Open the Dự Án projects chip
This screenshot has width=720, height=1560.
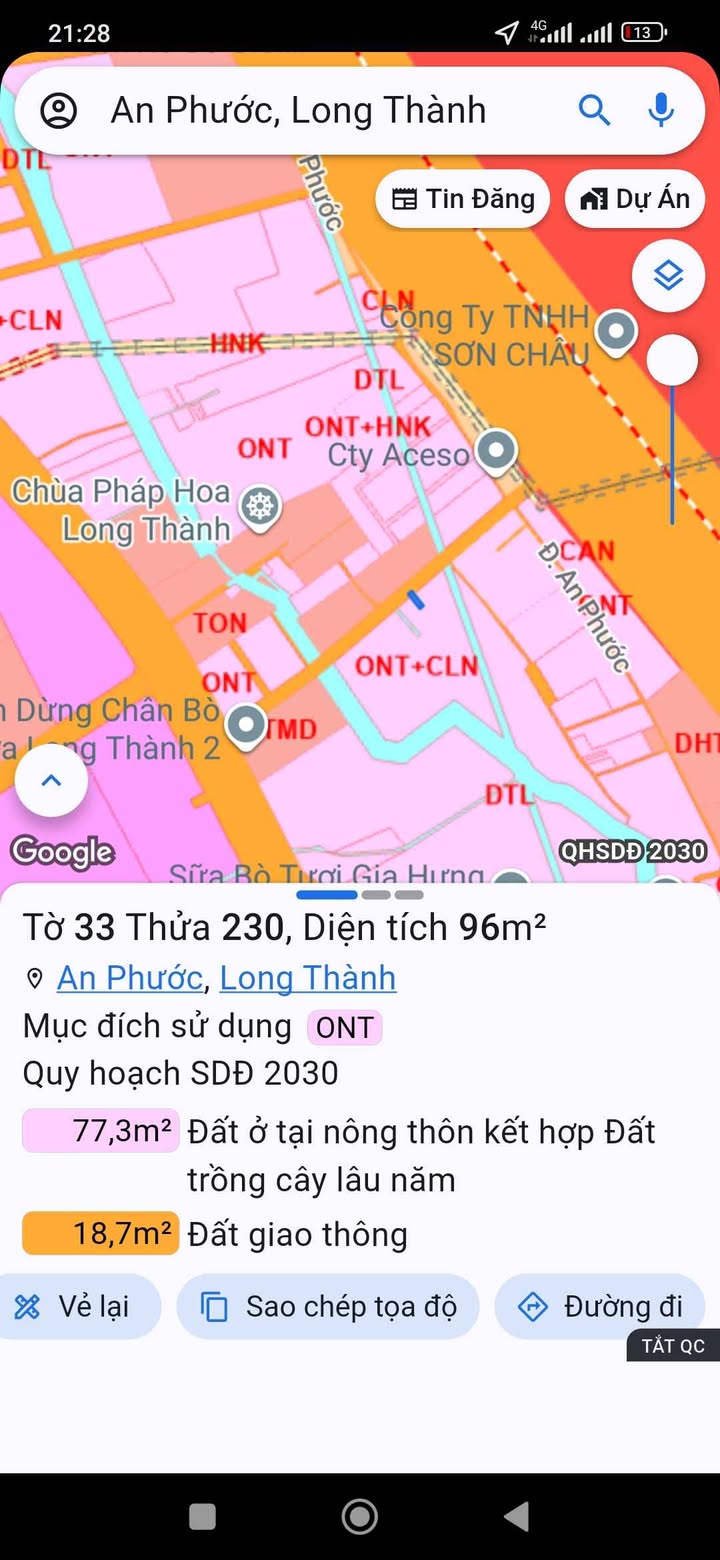click(635, 199)
